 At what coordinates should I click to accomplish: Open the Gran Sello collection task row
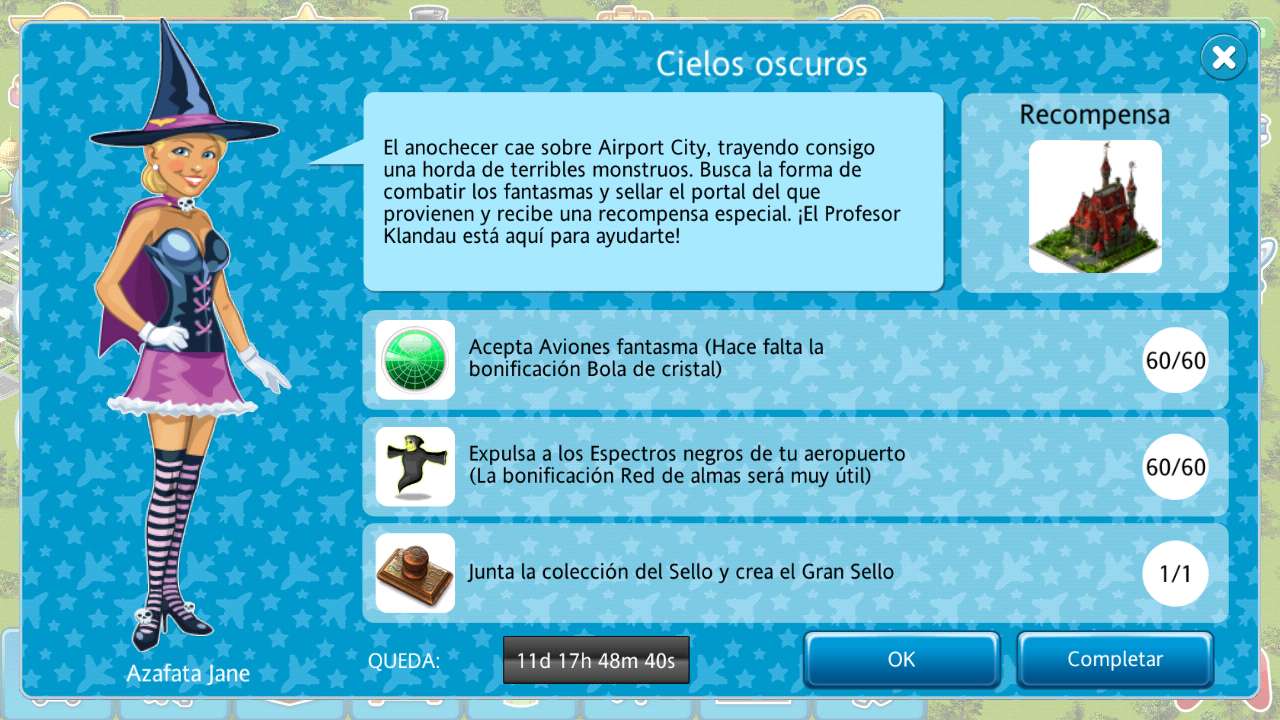pos(794,573)
